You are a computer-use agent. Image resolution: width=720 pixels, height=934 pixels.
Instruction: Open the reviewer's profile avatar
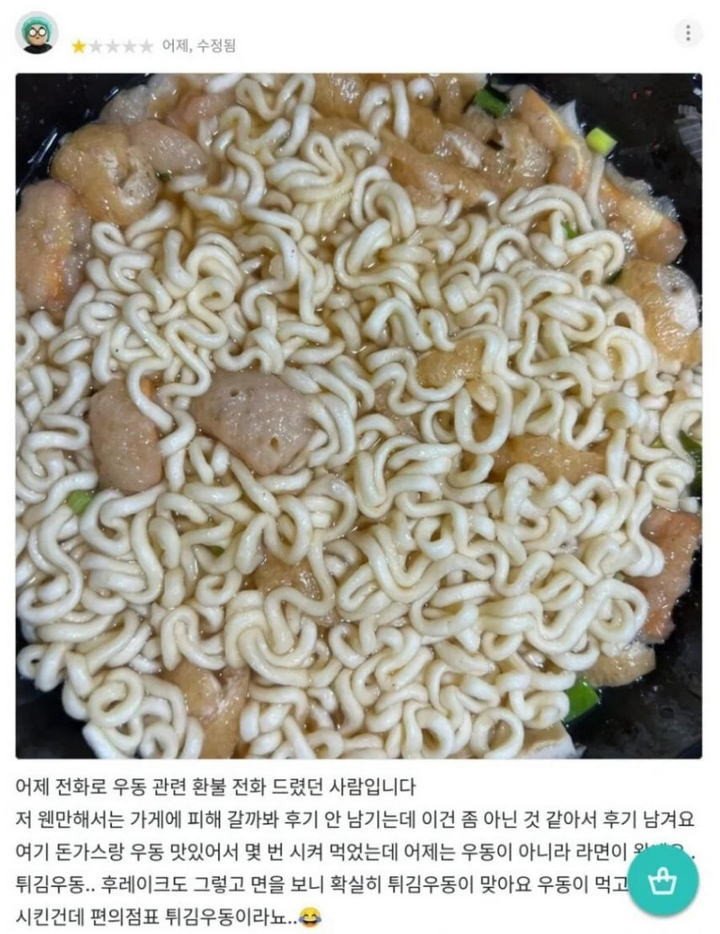(x=37, y=33)
